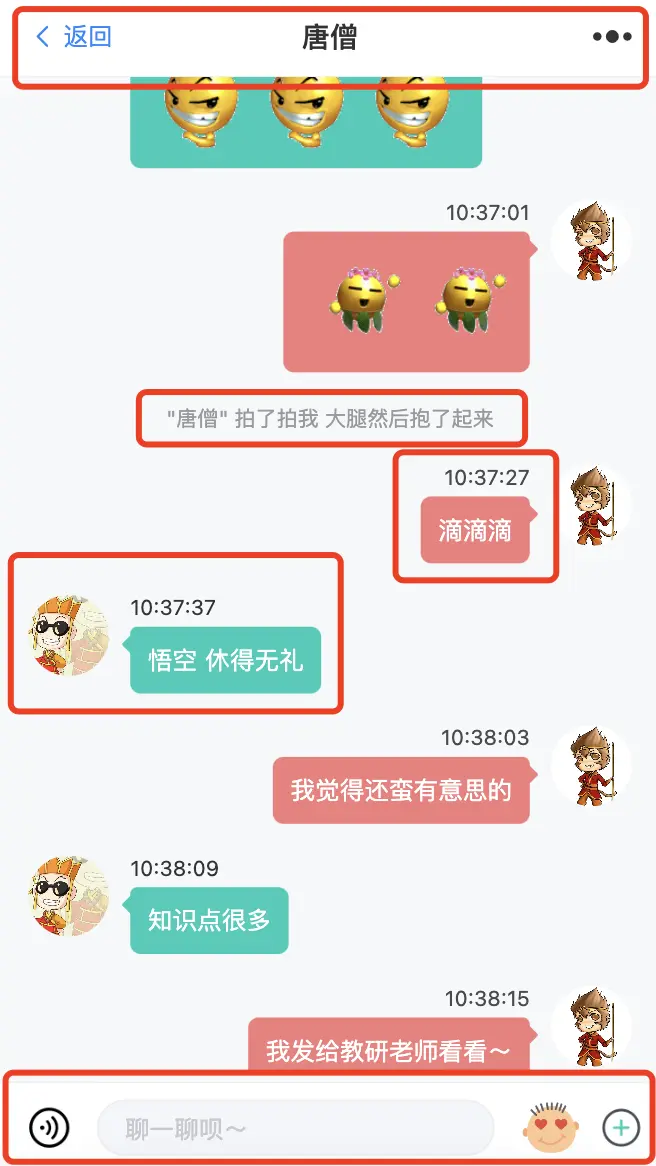Go back via 返回 button
656x1166 pixels.
pyautogui.click(x=73, y=38)
